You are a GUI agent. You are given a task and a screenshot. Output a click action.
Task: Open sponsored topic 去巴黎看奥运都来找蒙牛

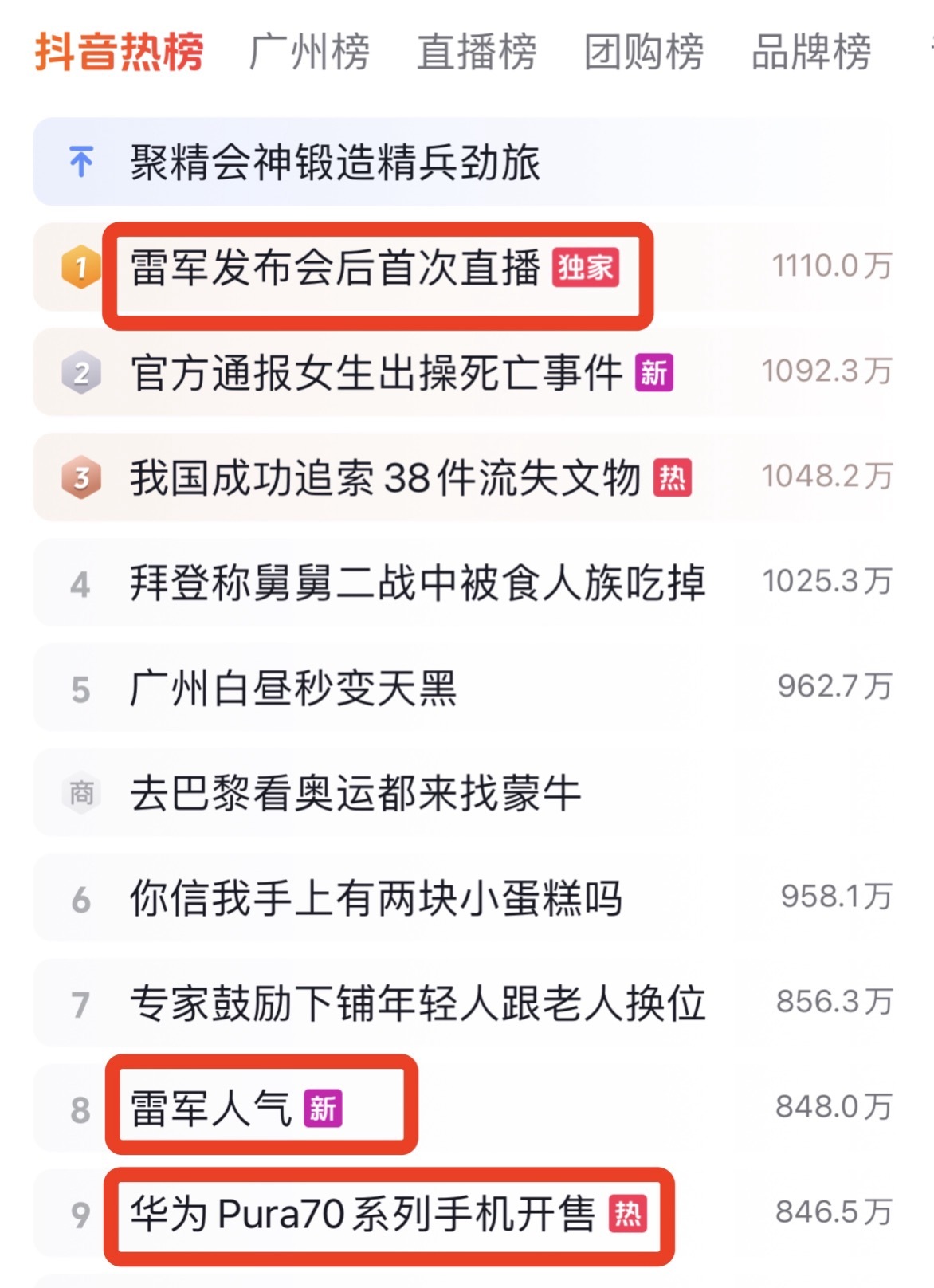pos(355,794)
